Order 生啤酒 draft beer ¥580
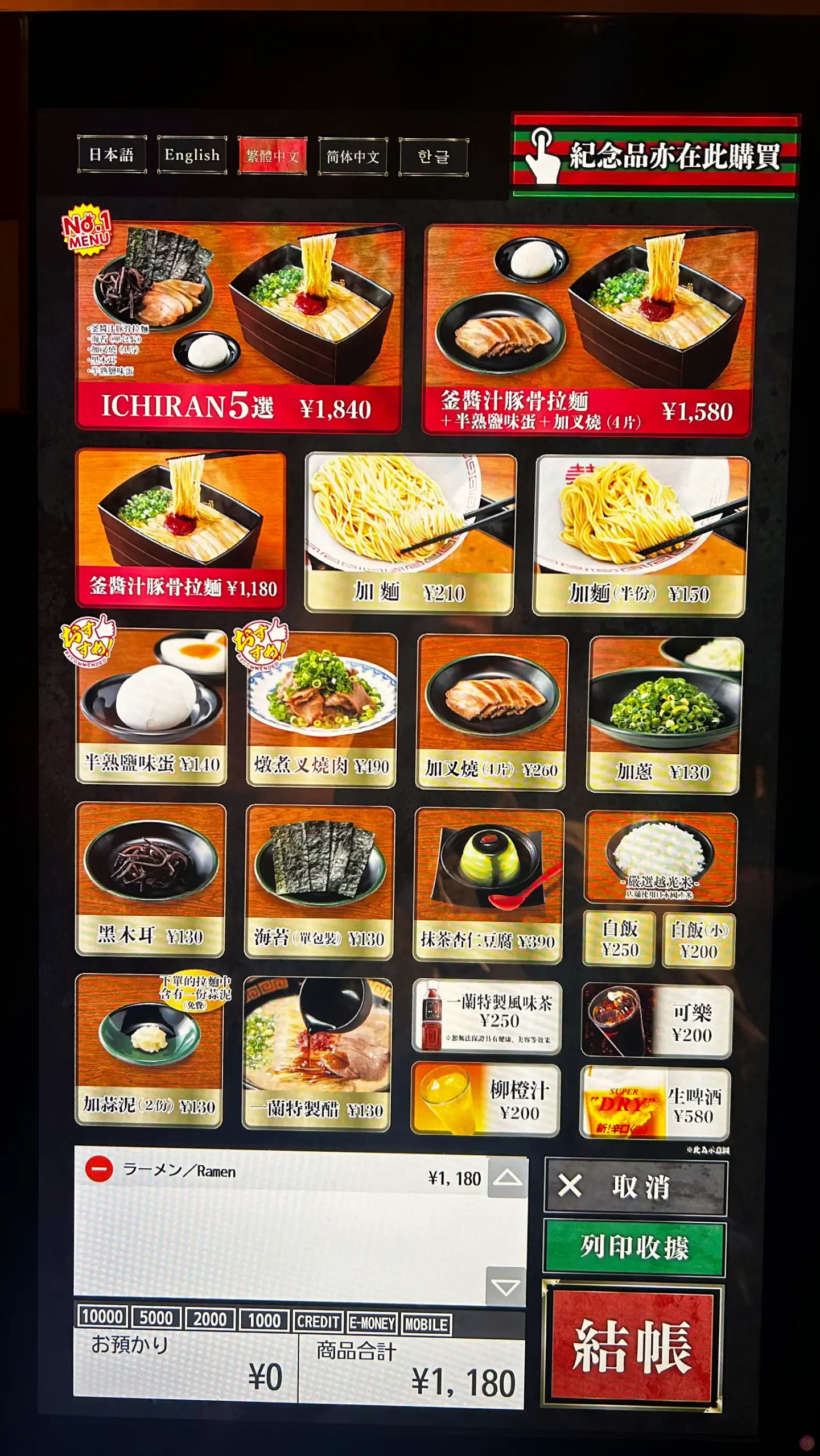The image size is (820, 1456). point(654,1103)
